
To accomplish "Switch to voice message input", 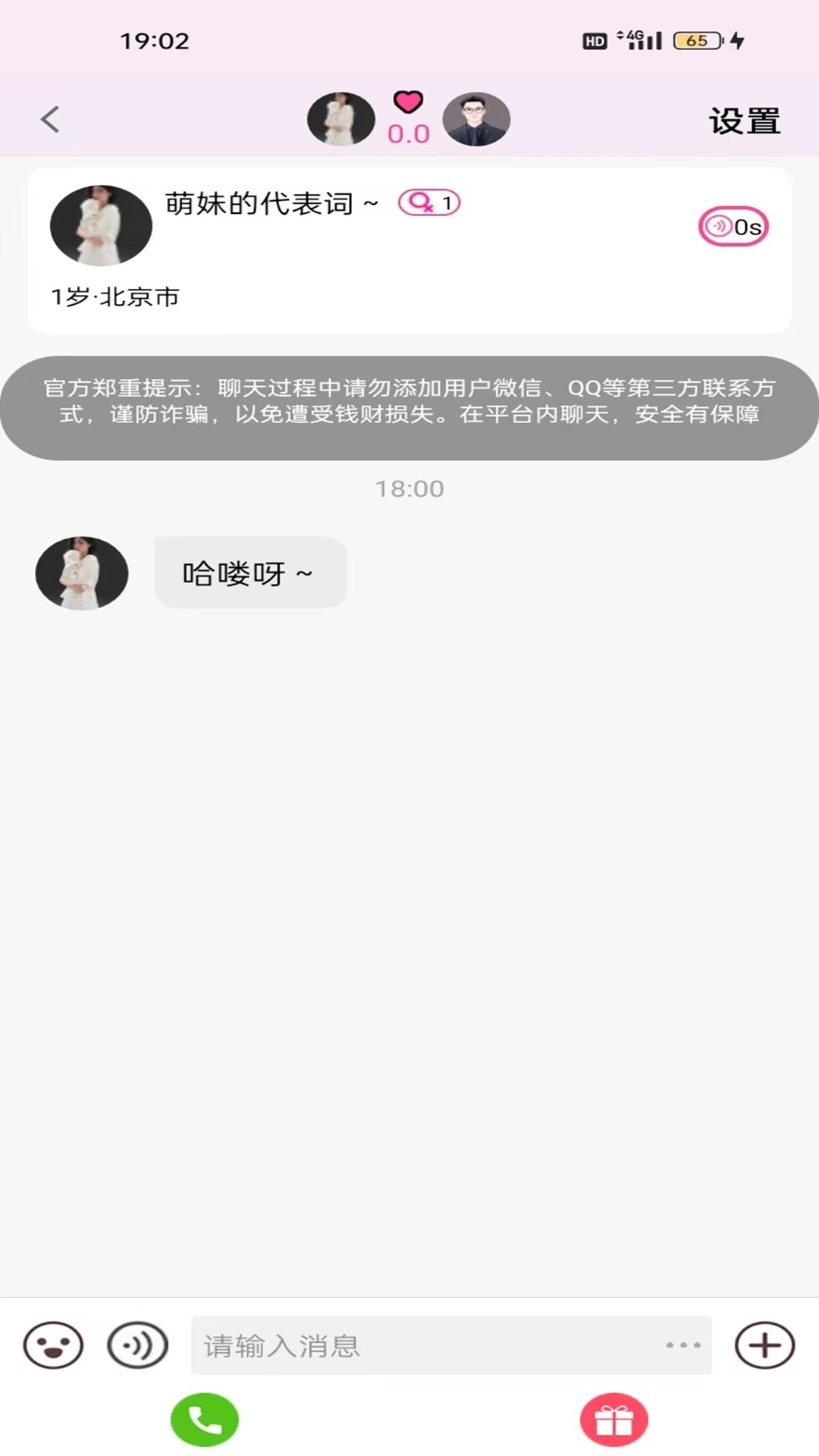I will pyautogui.click(x=137, y=1345).
